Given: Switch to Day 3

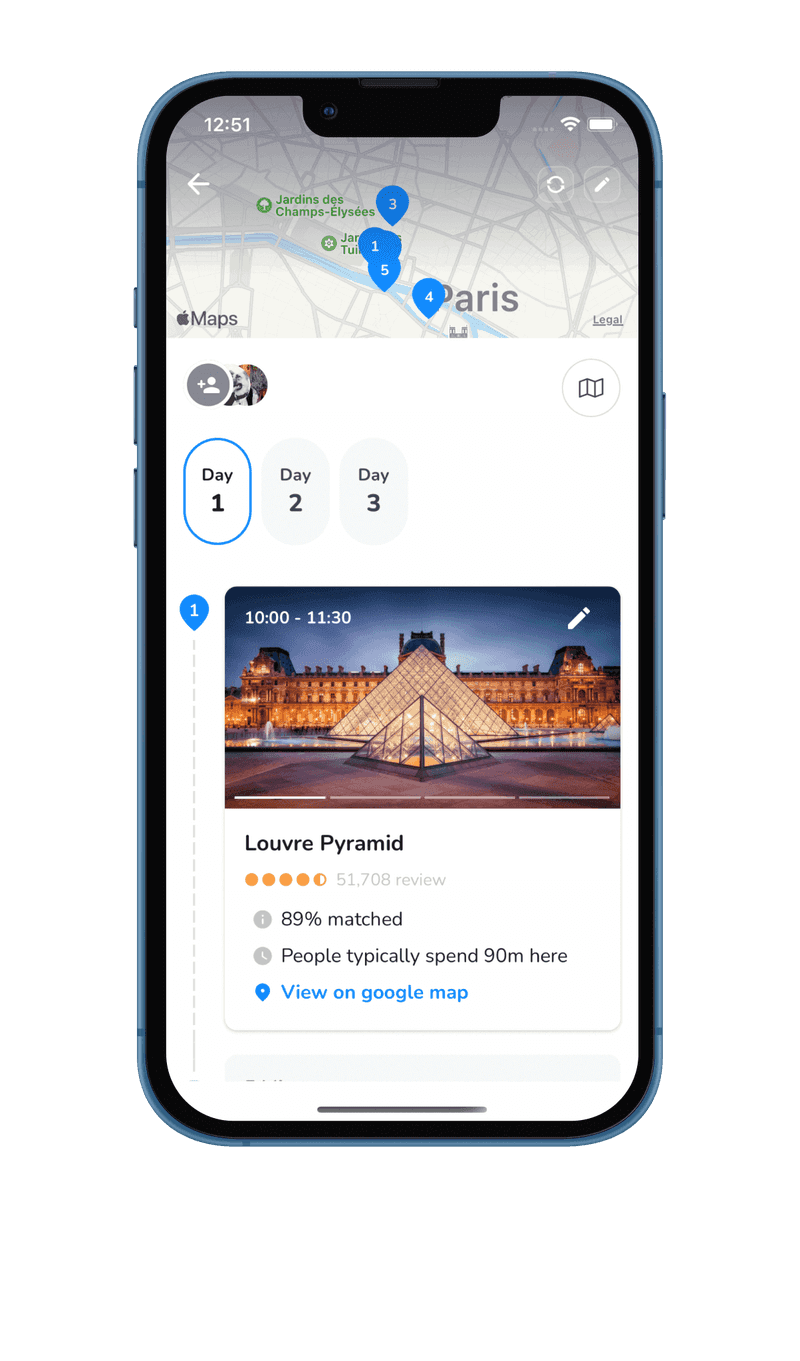Looking at the screenshot, I should (373, 490).
